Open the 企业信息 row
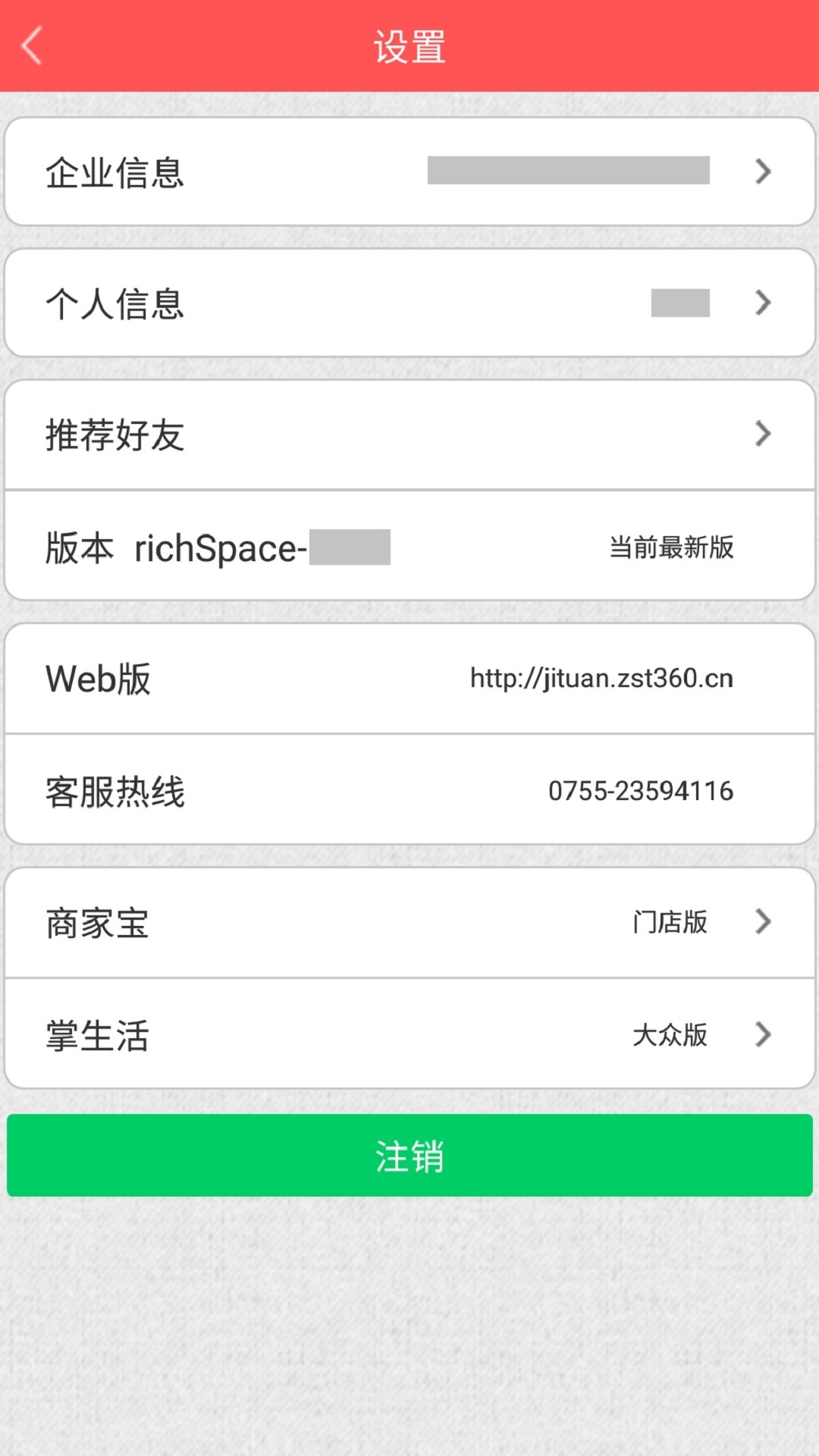Viewport: 819px width, 1456px height. pos(409,171)
